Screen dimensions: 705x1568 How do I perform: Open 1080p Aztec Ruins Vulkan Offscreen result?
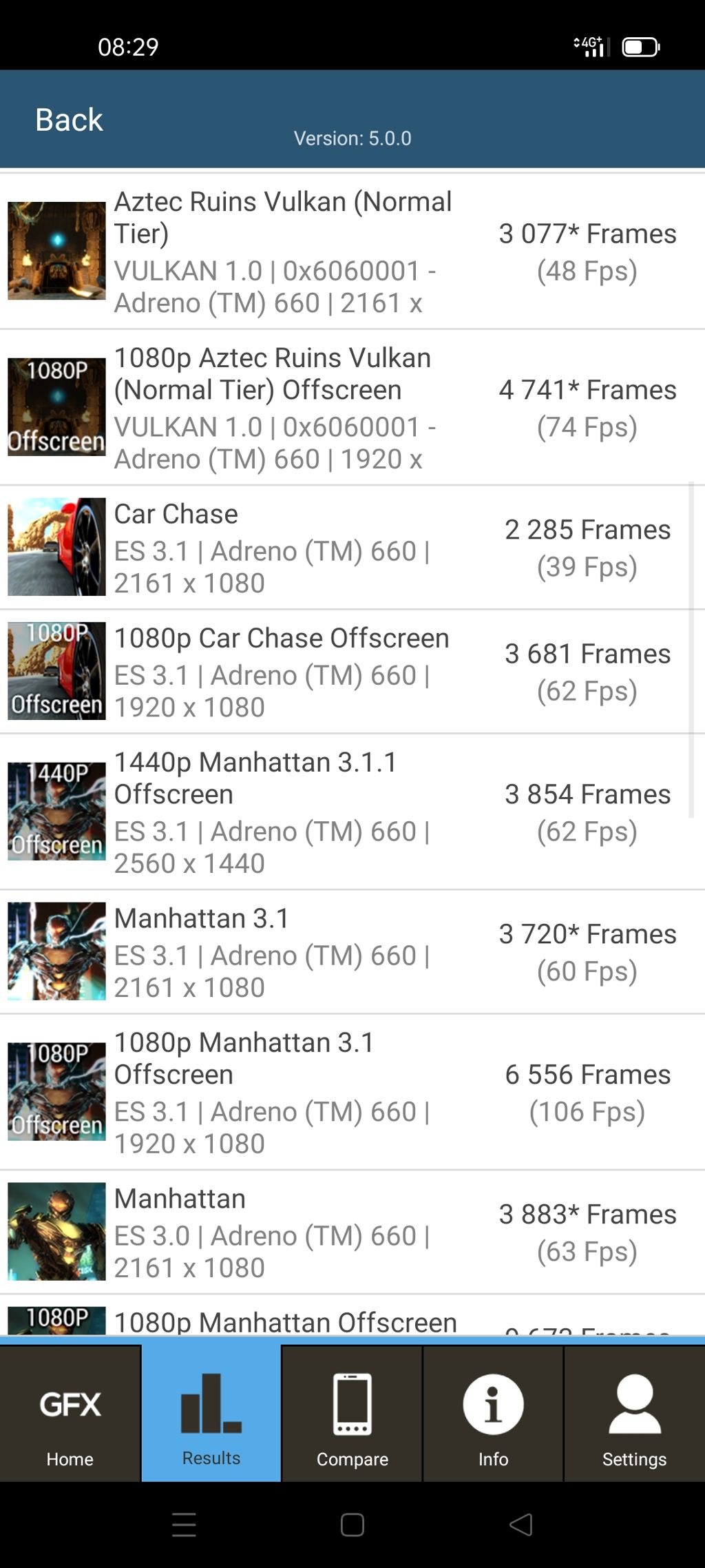click(351, 408)
